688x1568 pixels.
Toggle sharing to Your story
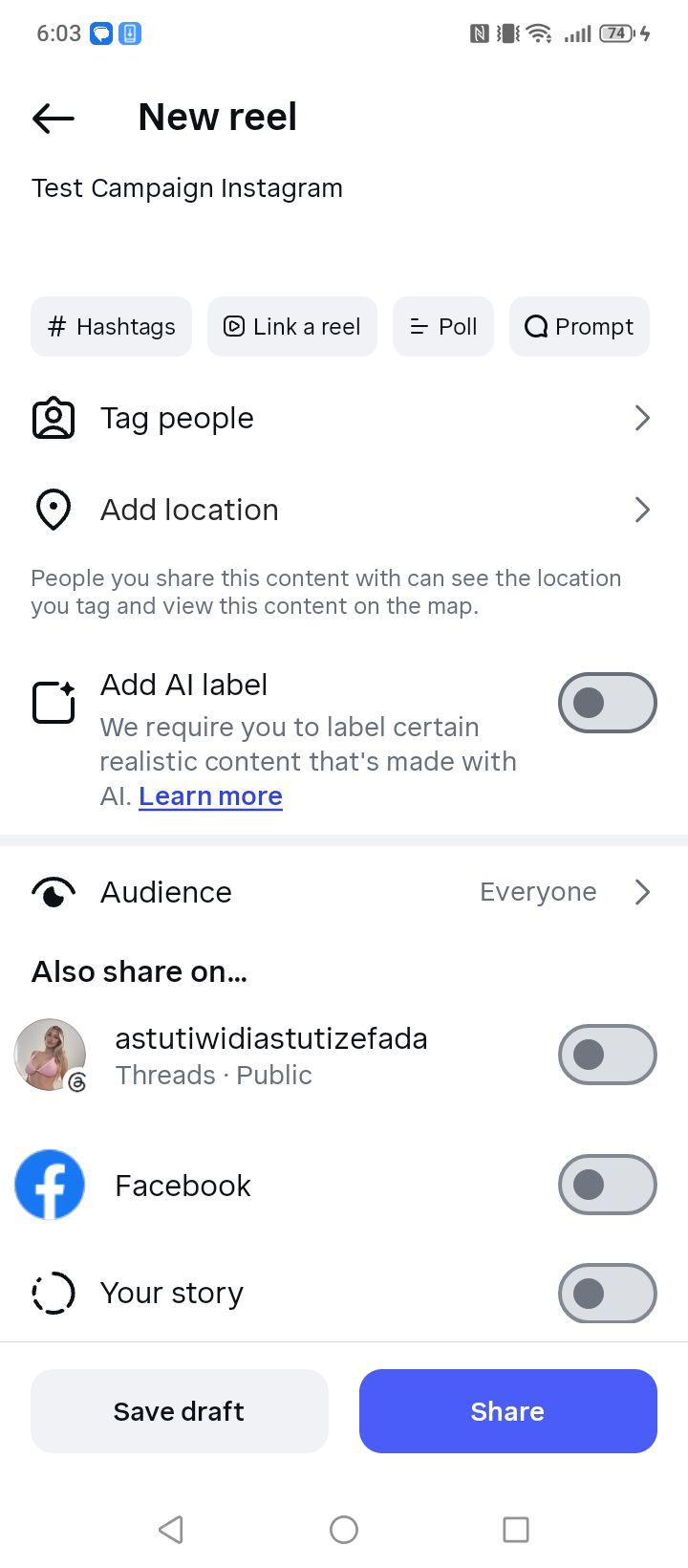pos(608,1294)
